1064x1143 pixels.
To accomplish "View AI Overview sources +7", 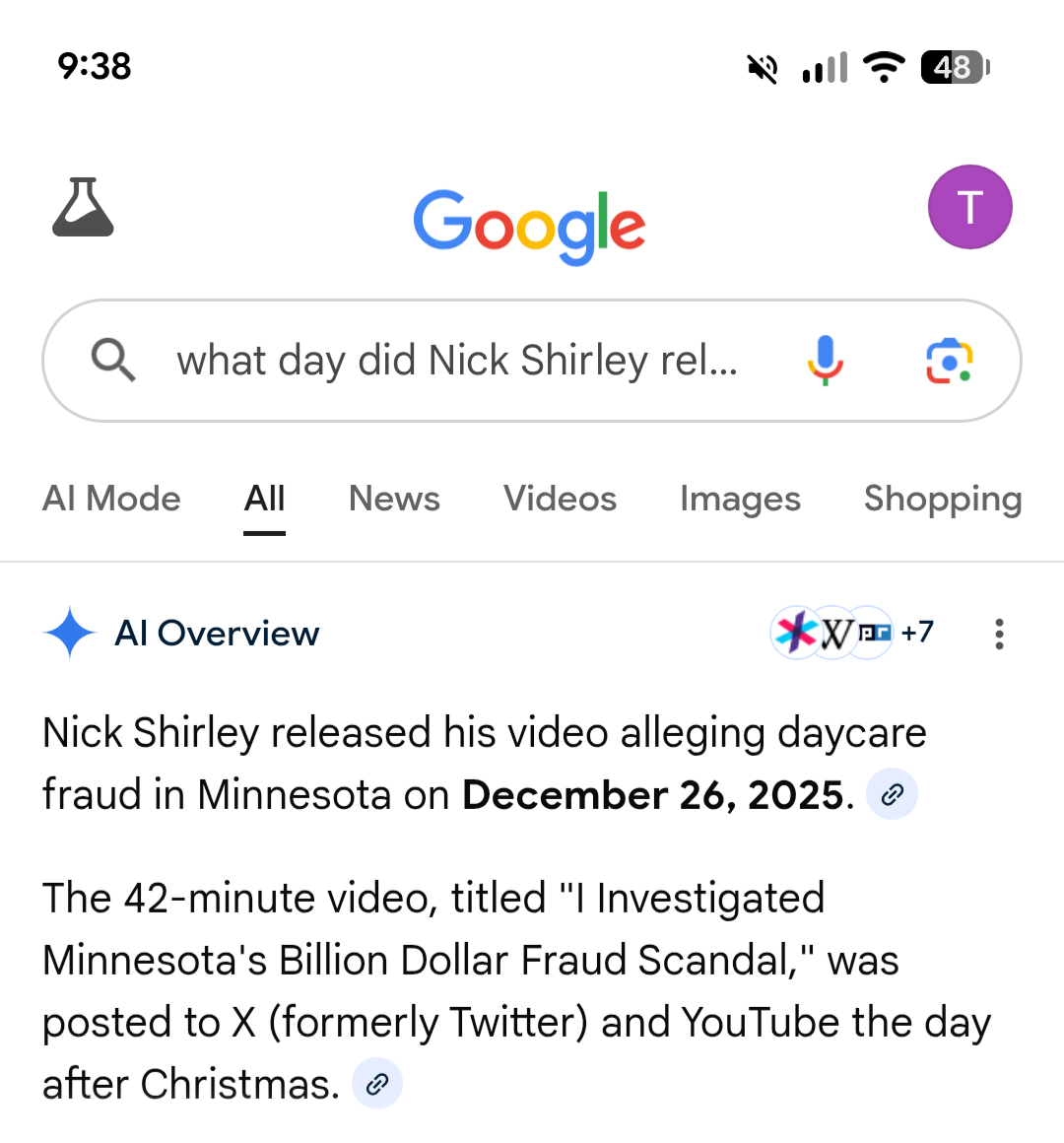I will point(853,633).
